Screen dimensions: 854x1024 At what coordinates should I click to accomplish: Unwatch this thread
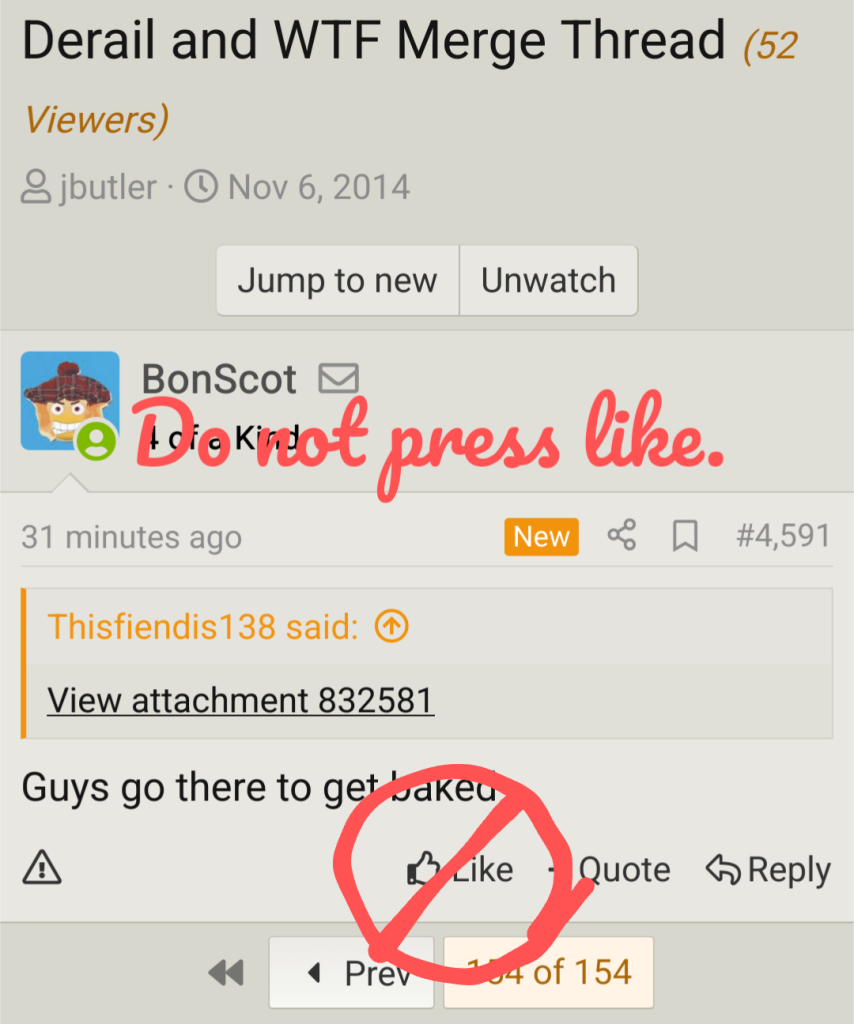(x=548, y=281)
